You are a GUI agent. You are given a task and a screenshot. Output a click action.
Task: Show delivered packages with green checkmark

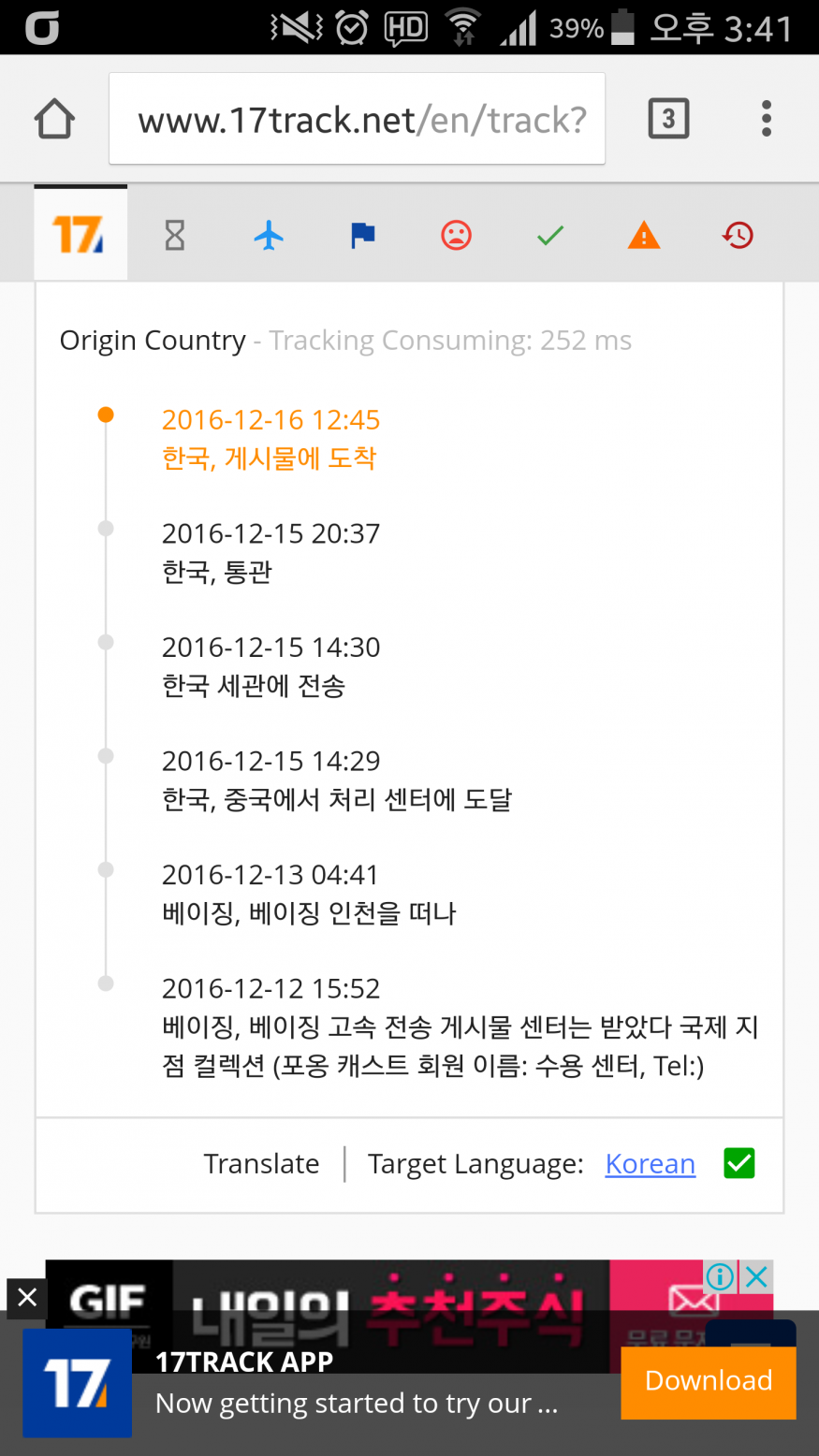(550, 236)
